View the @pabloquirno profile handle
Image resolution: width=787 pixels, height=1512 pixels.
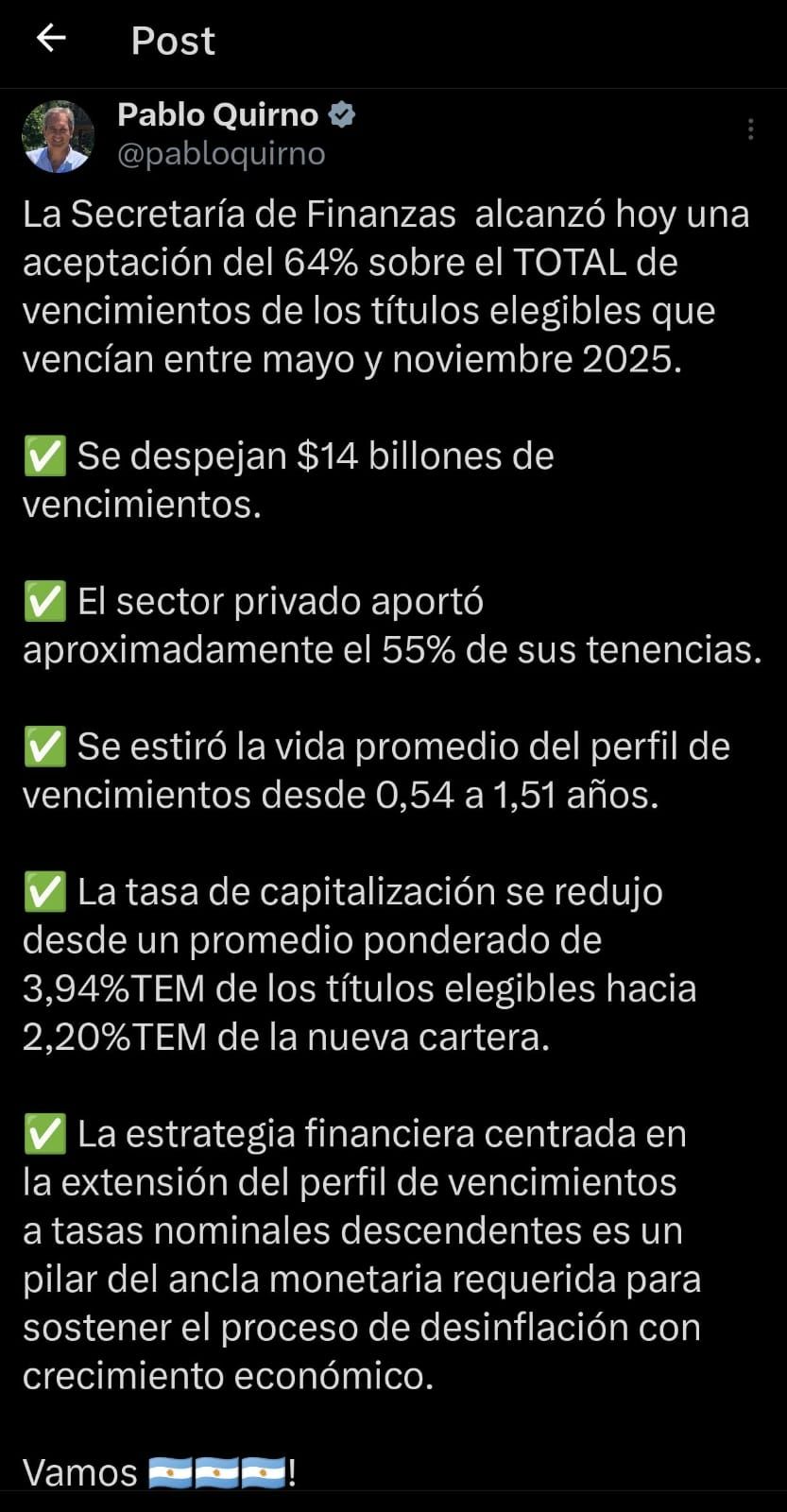coord(221,154)
